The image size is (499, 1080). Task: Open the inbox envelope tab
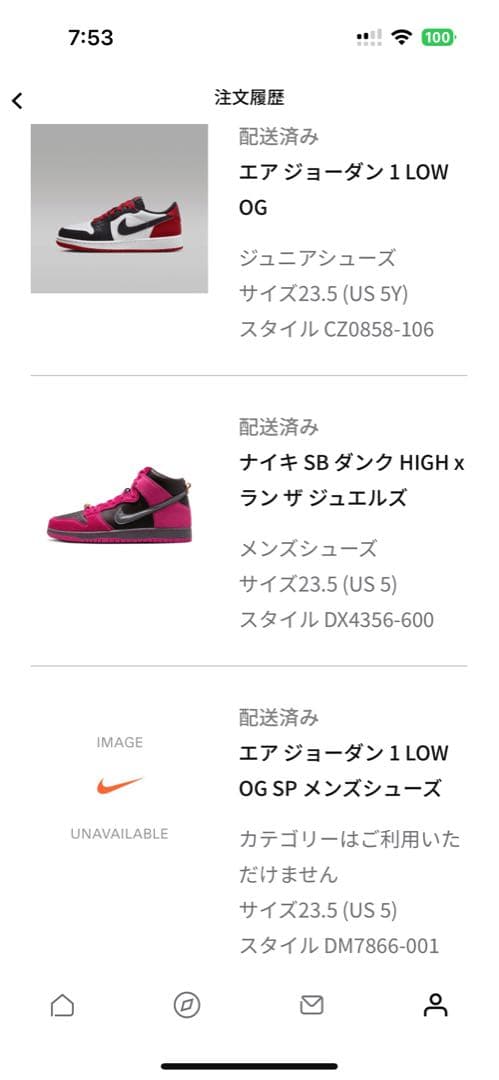[x=312, y=1005]
